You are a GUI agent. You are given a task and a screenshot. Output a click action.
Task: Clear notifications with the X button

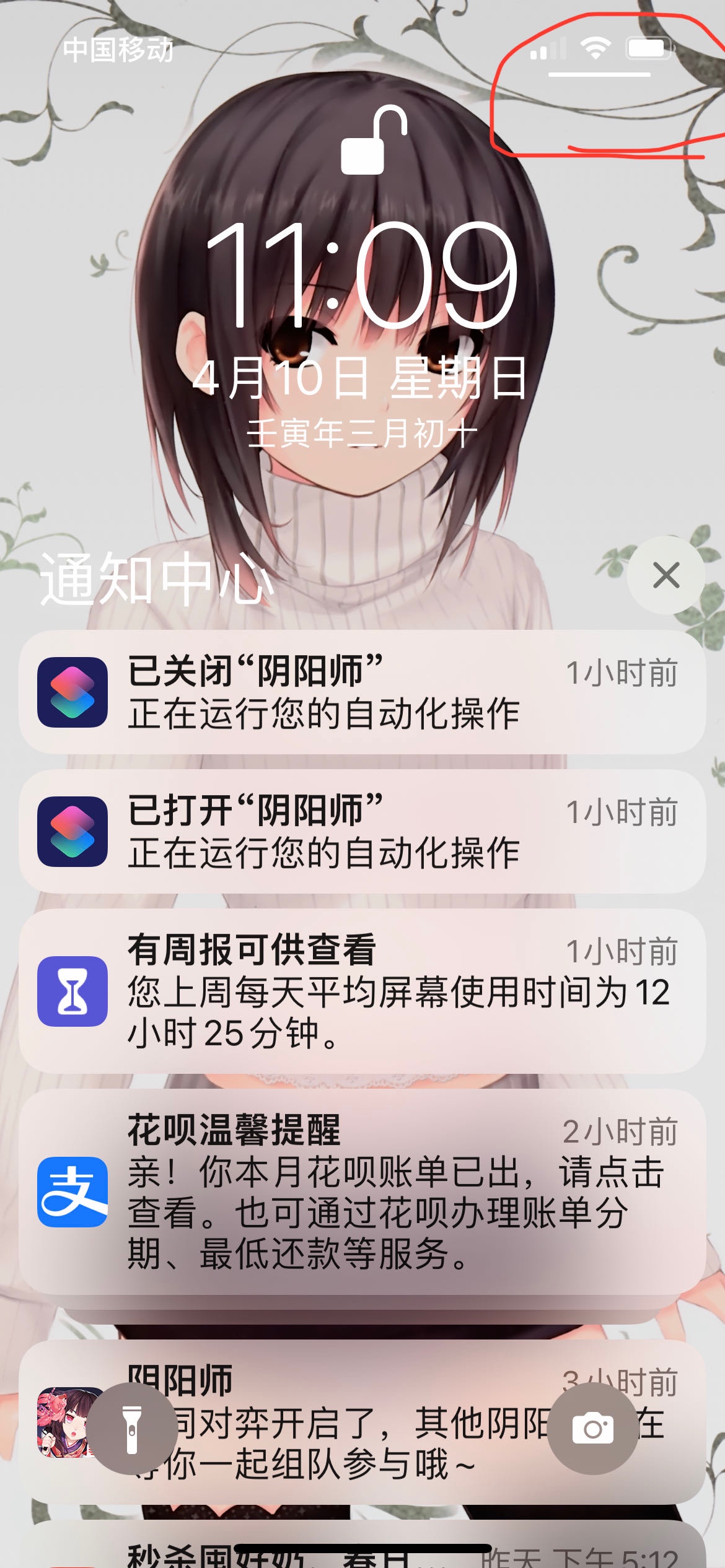coord(666,575)
